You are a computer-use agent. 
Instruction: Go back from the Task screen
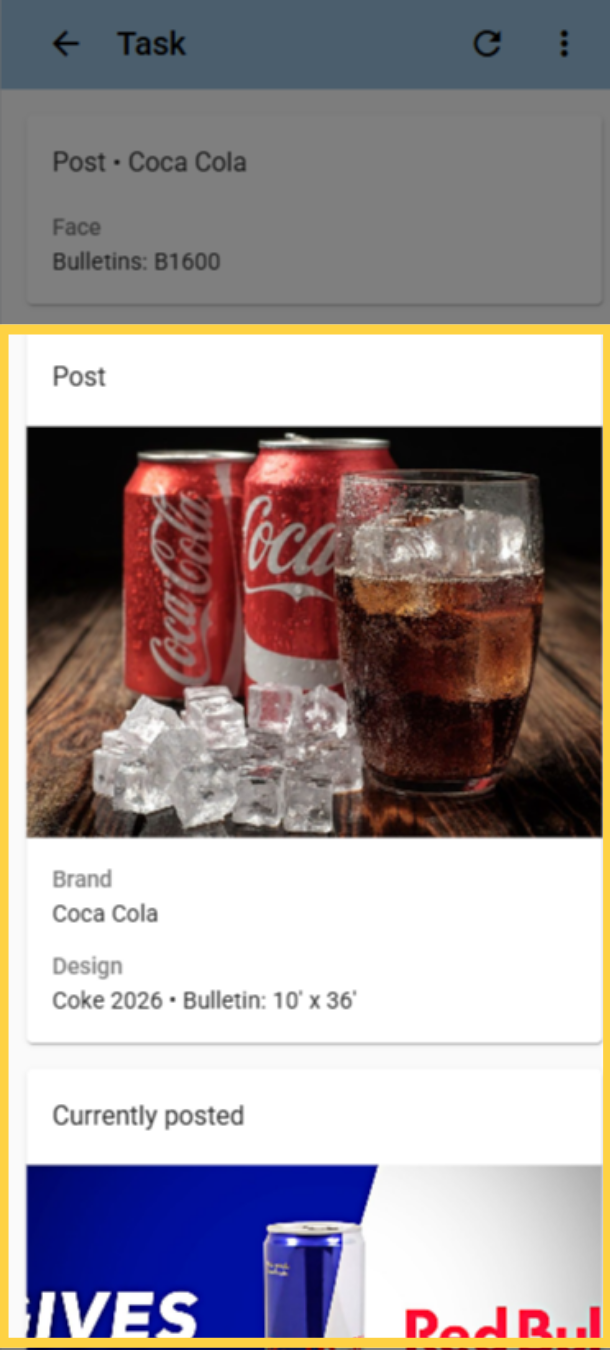click(x=66, y=44)
